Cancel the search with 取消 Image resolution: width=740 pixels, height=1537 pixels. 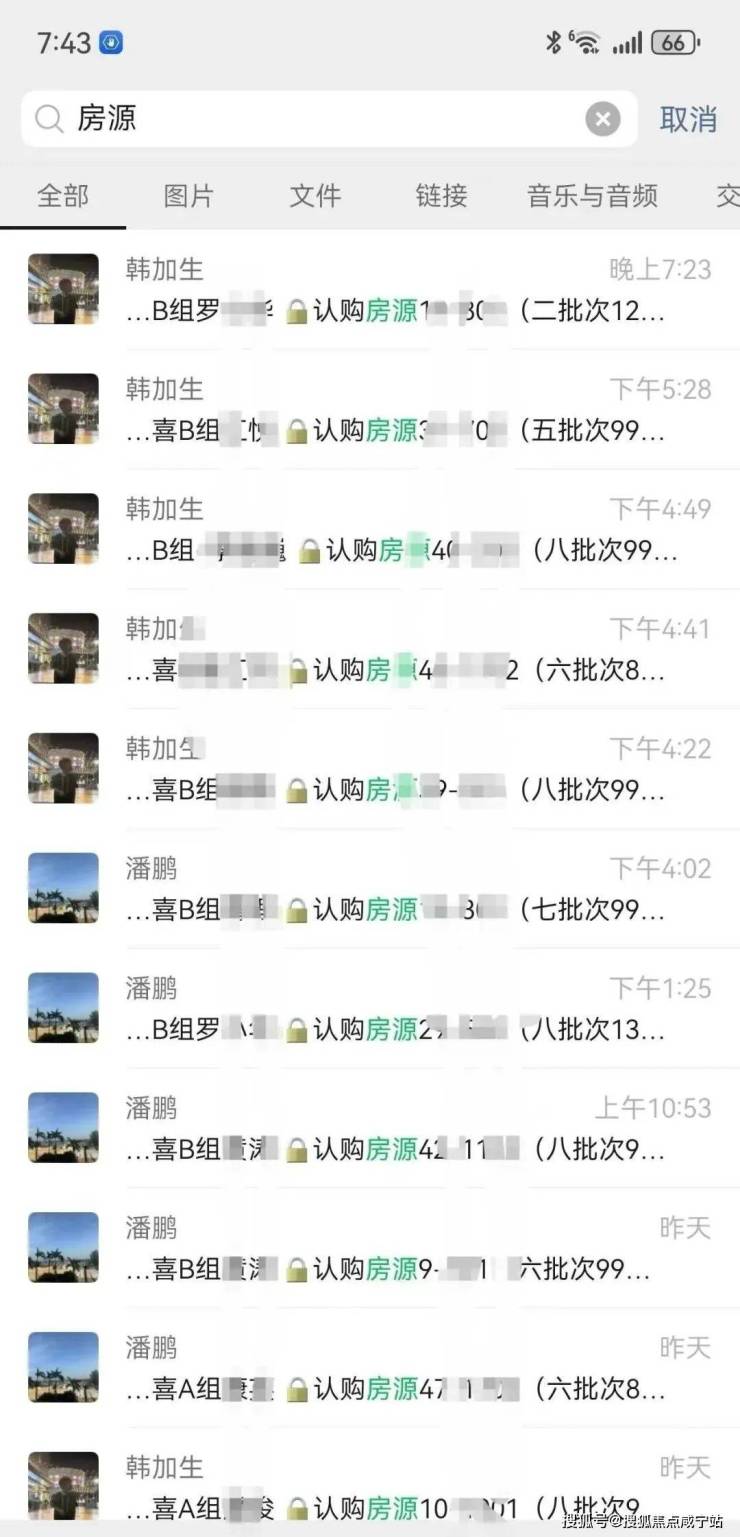click(688, 120)
